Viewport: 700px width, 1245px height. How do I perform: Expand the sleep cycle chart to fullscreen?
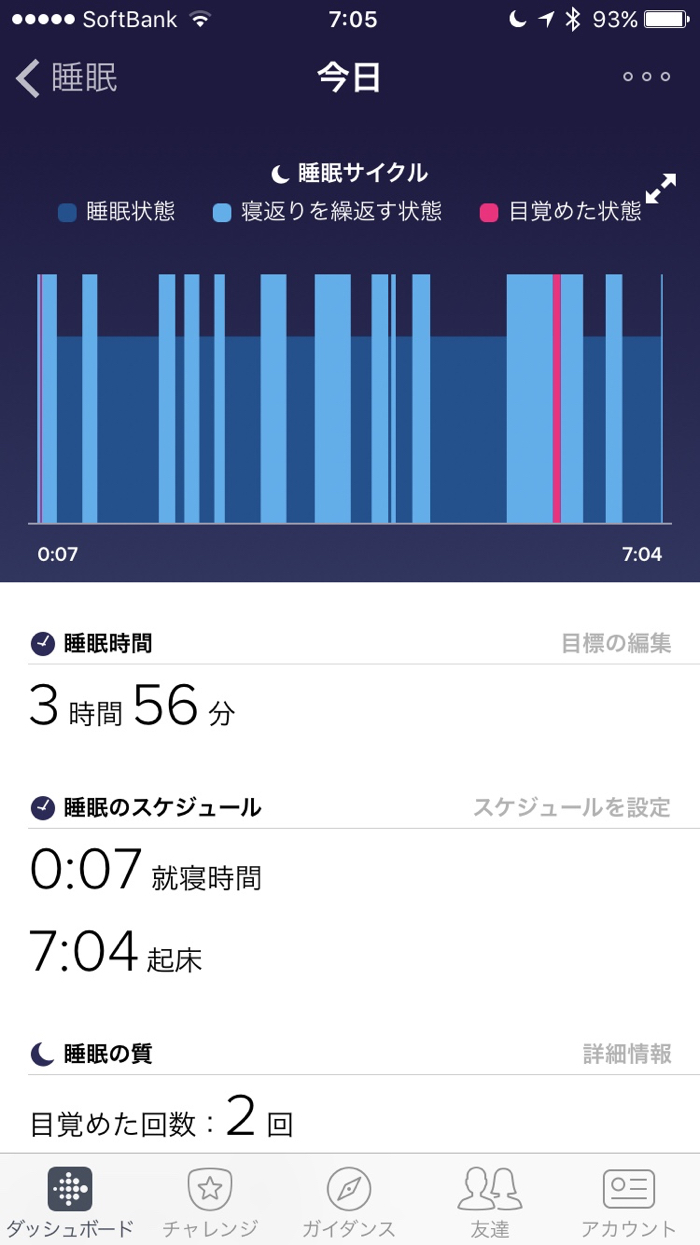(x=661, y=190)
